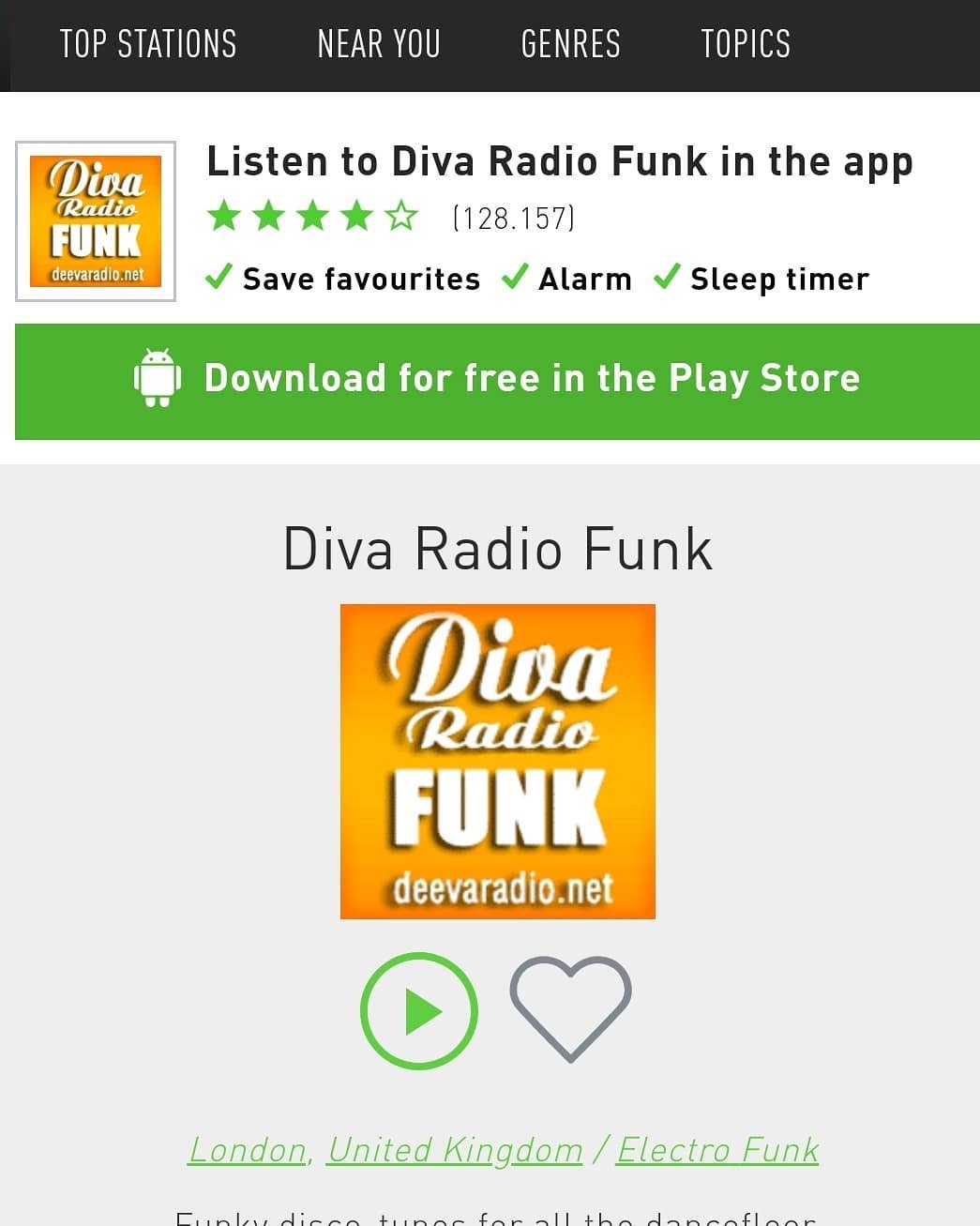Open the Top Stations tab

pyautogui.click(x=148, y=44)
